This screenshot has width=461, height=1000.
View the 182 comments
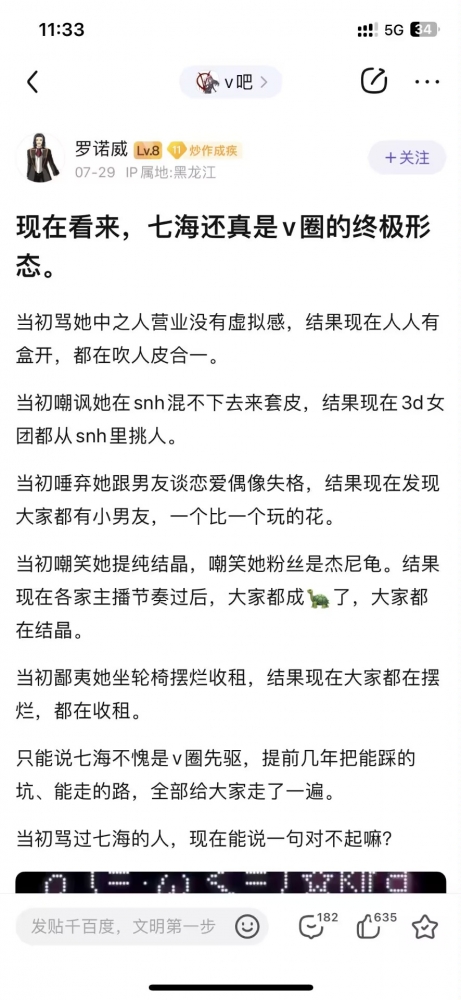pos(318,925)
